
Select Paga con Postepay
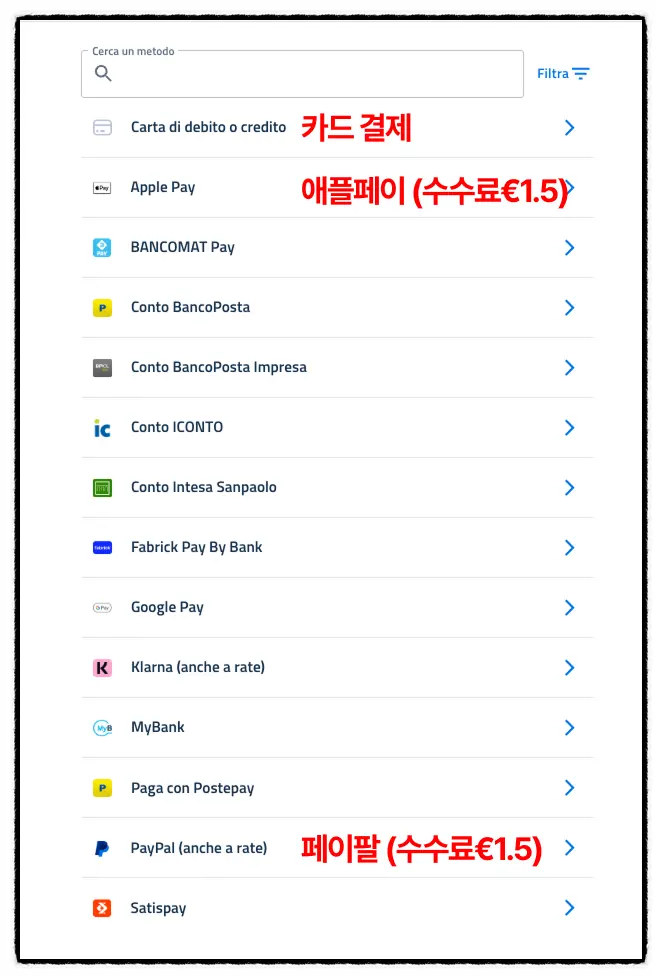337,787
